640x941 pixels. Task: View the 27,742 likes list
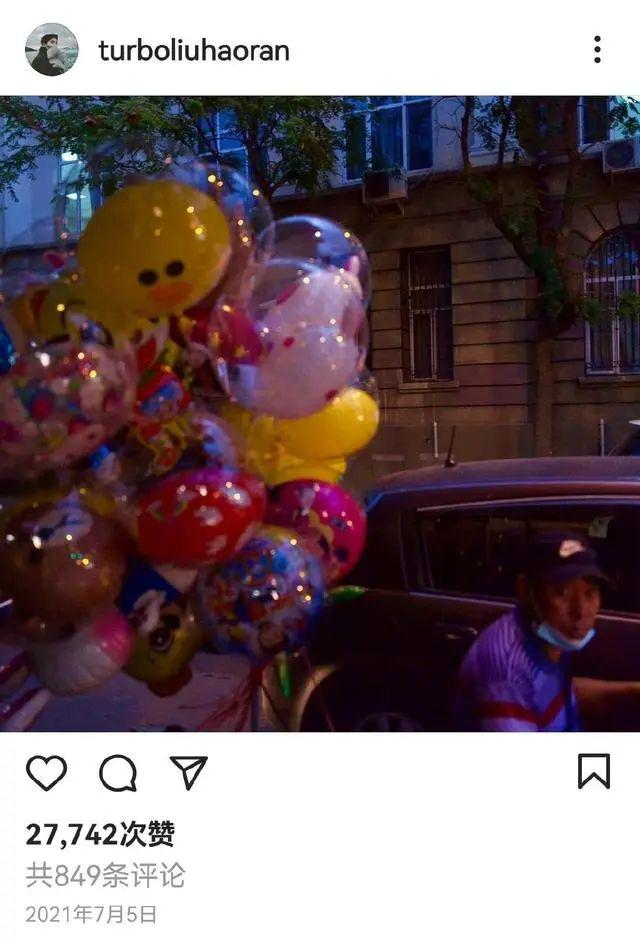[100, 834]
